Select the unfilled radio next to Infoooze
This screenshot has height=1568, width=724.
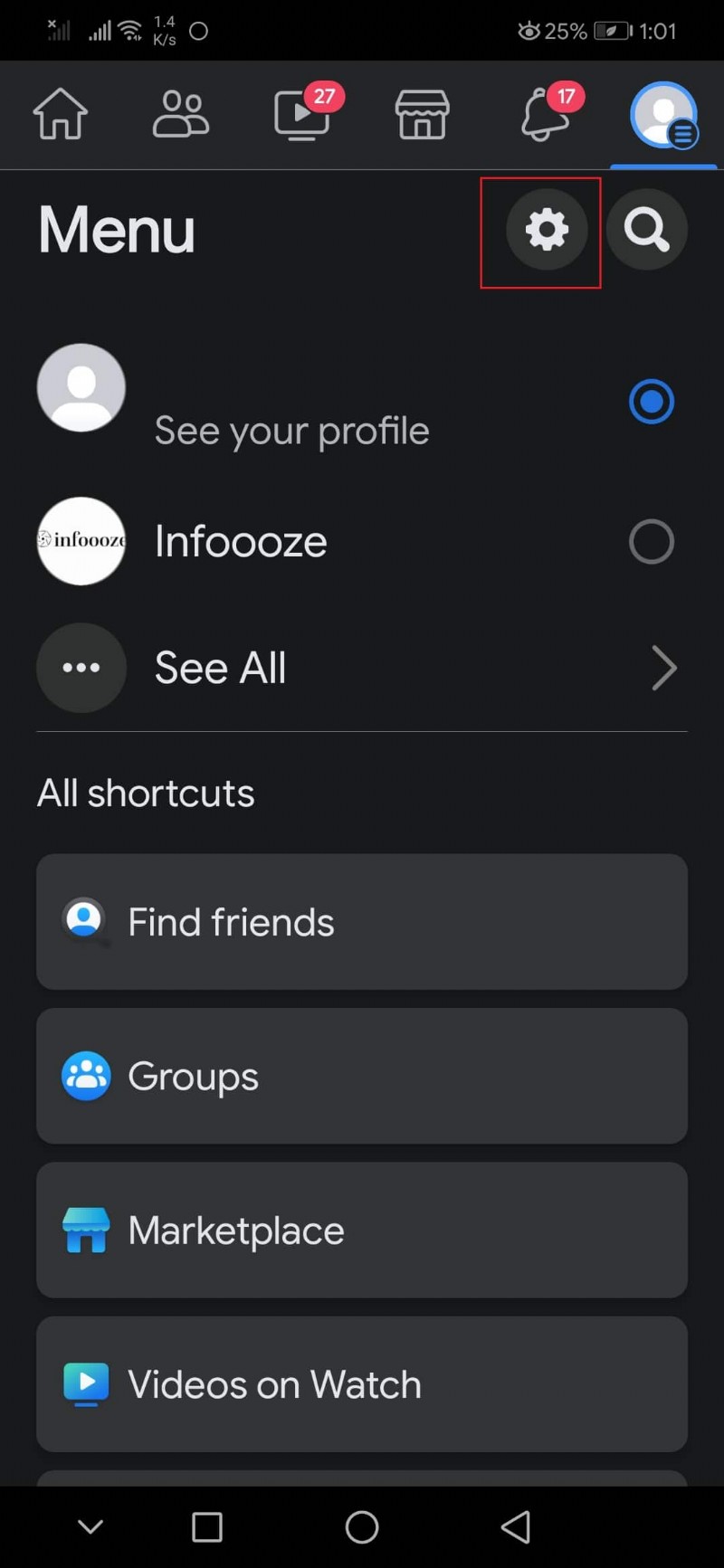[x=652, y=541]
